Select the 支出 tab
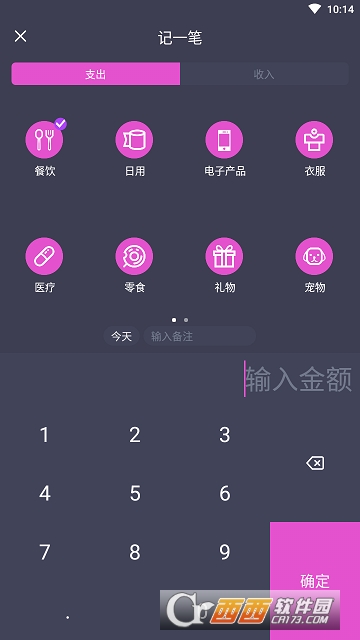360x640 pixels. click(96, 74)
